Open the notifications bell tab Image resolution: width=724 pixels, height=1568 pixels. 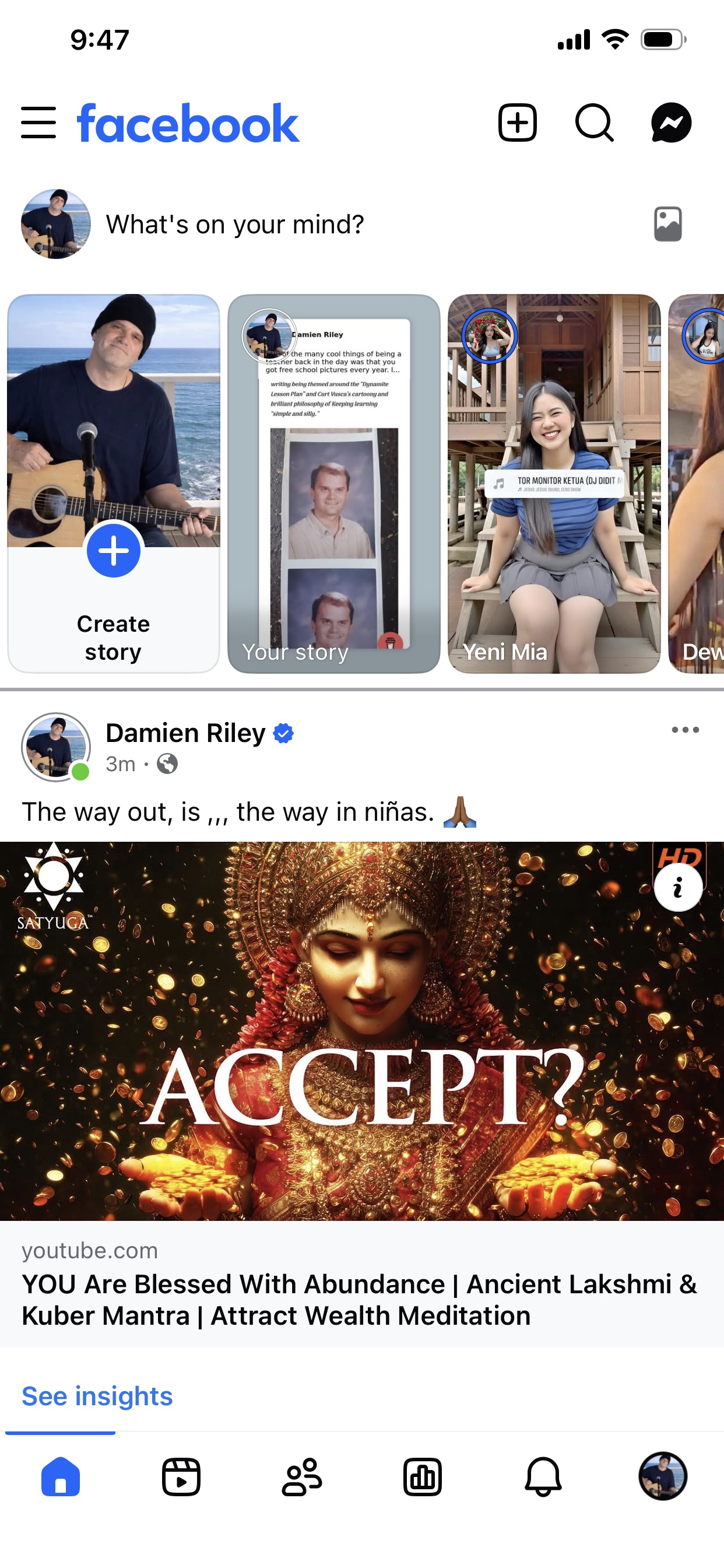pos(543,1476)
